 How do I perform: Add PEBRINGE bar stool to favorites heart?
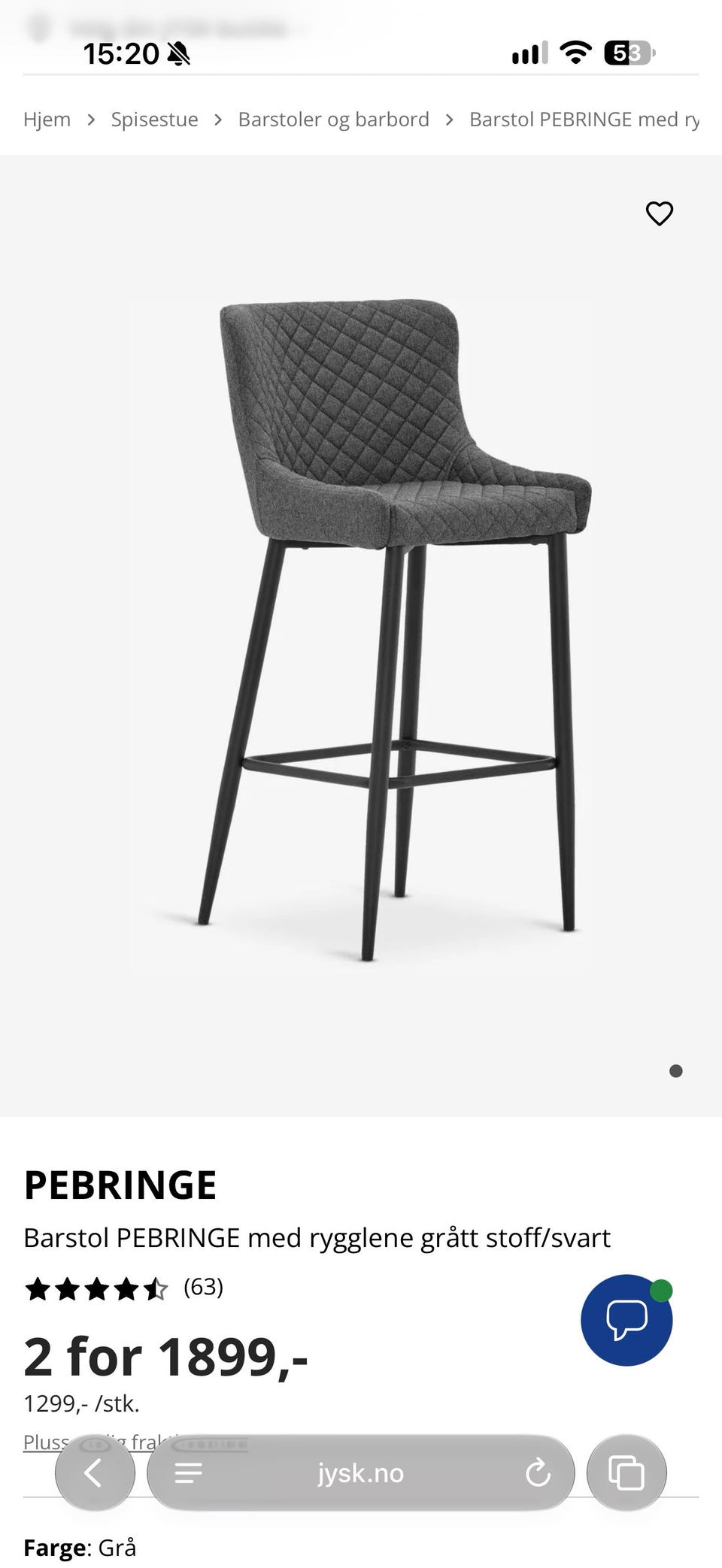tap(660, 213)
